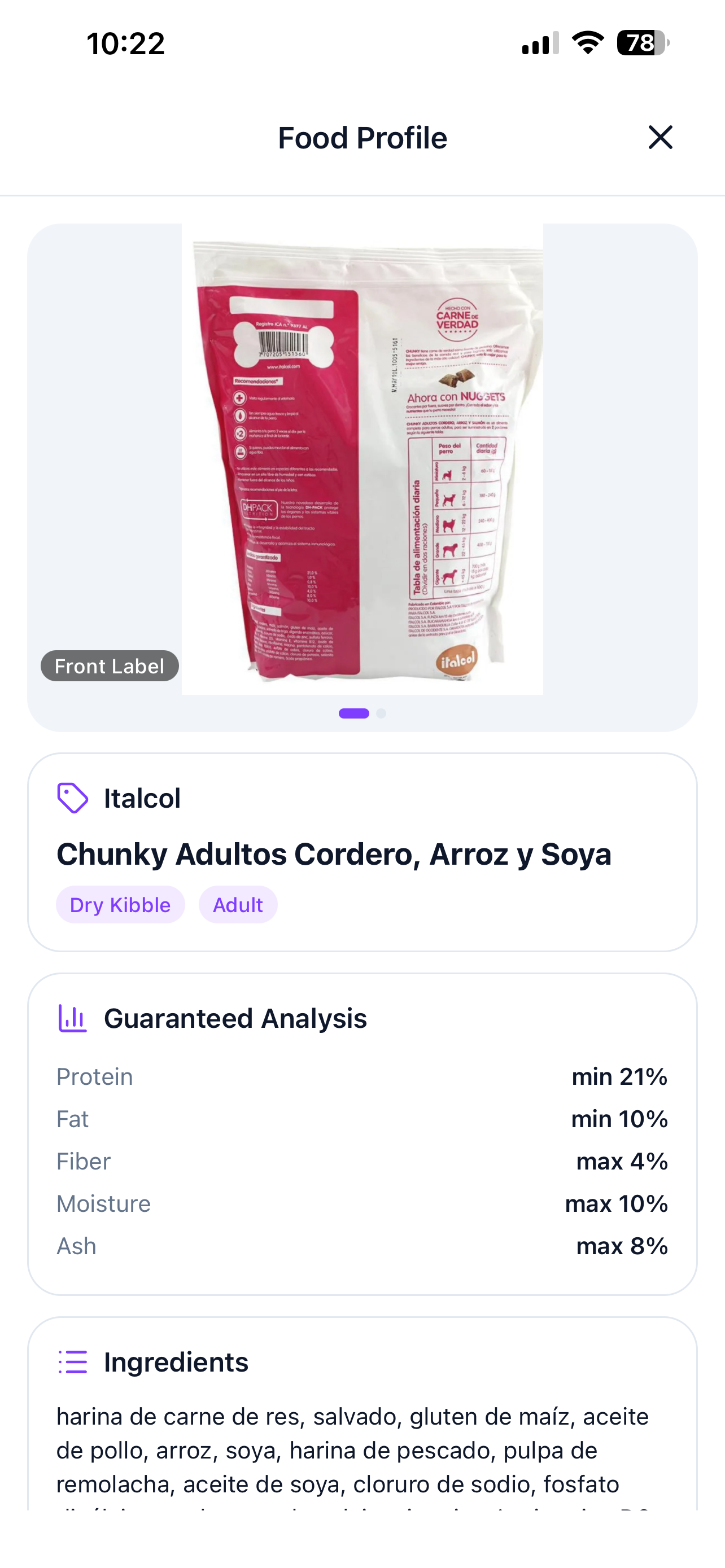Close the Food Profile screen

pos(660,138)
